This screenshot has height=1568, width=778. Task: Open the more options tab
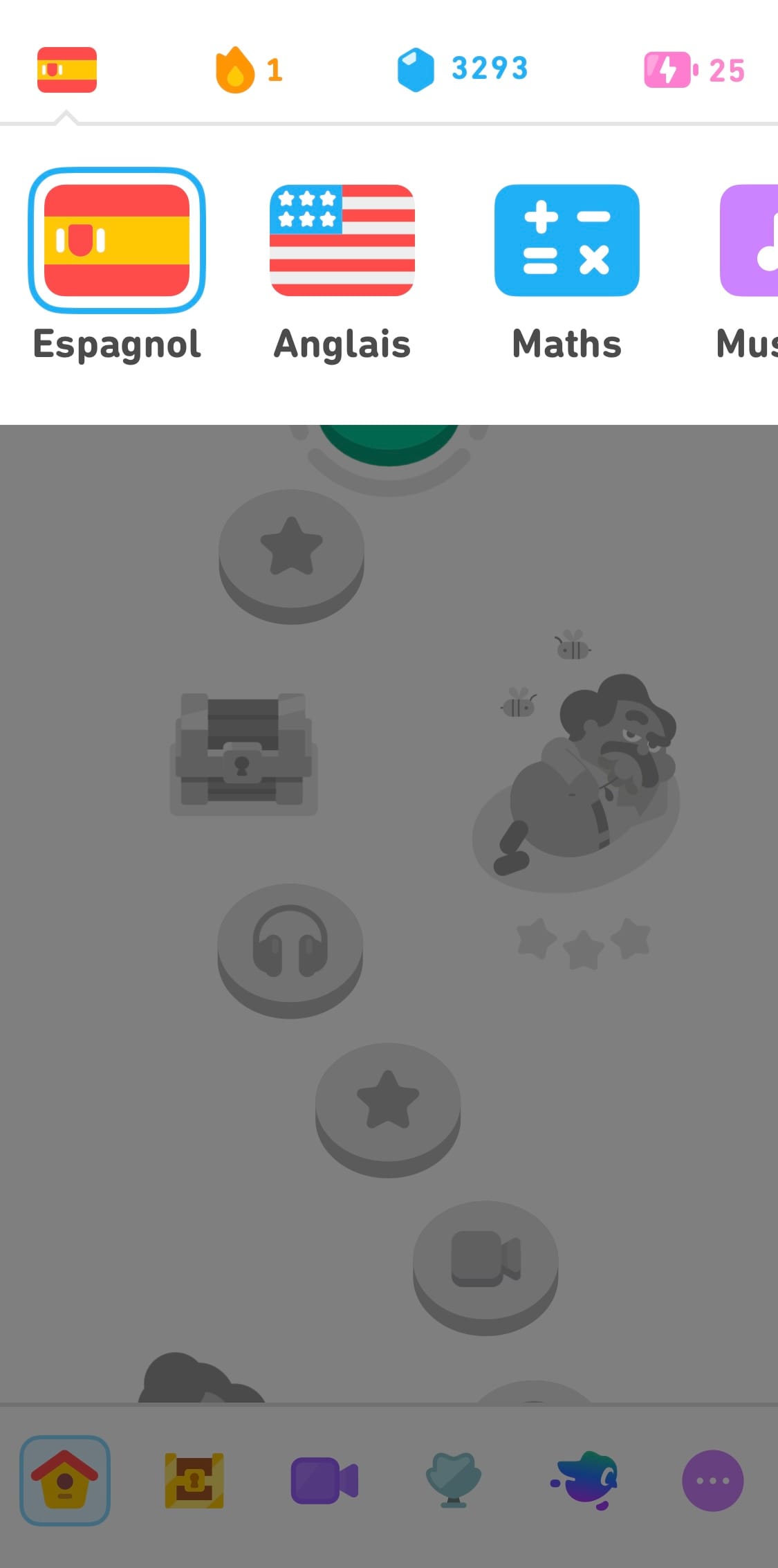click(x=712, y=1480)
